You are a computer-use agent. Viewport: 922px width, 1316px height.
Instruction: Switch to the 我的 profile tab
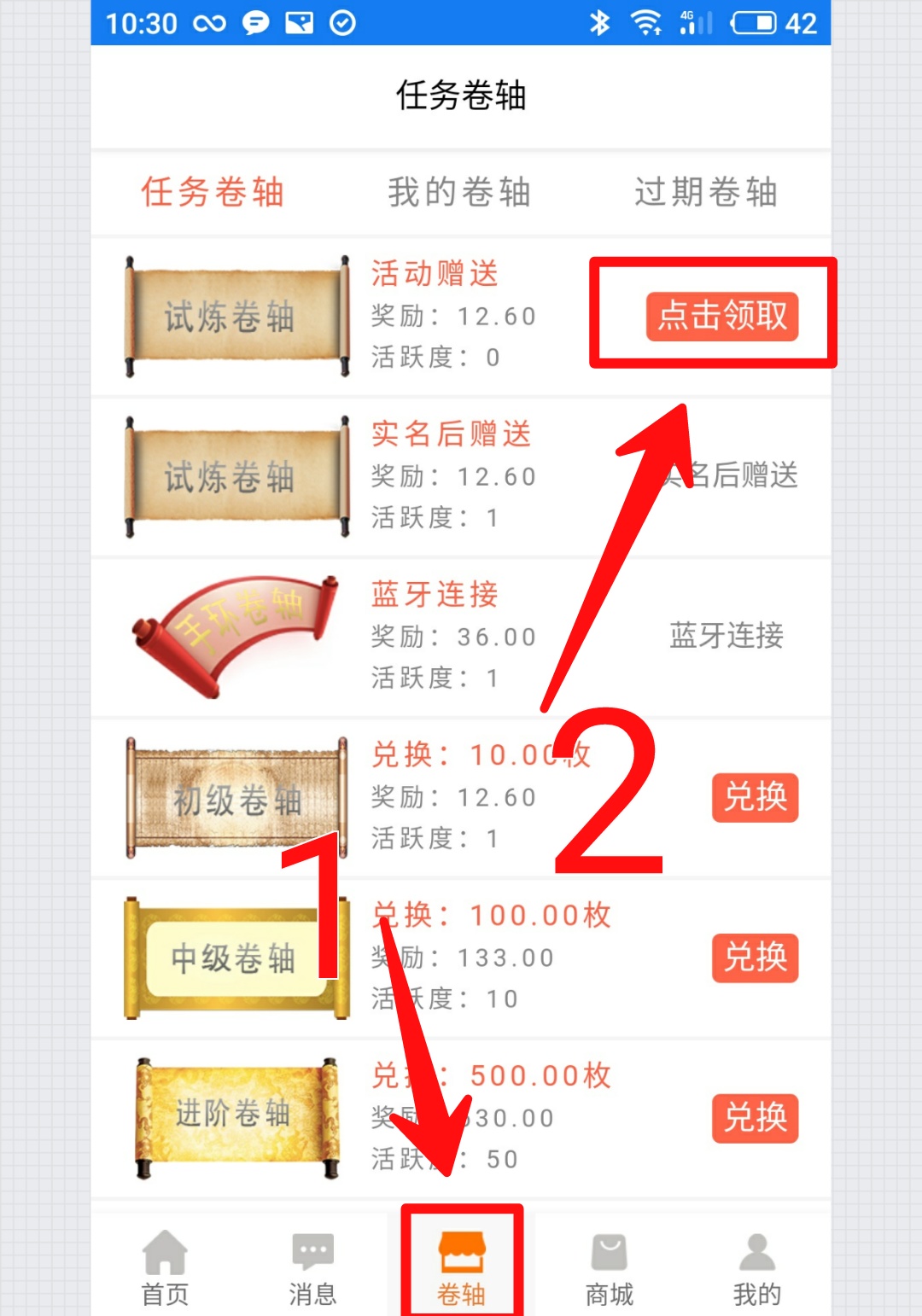[756, 1268]
